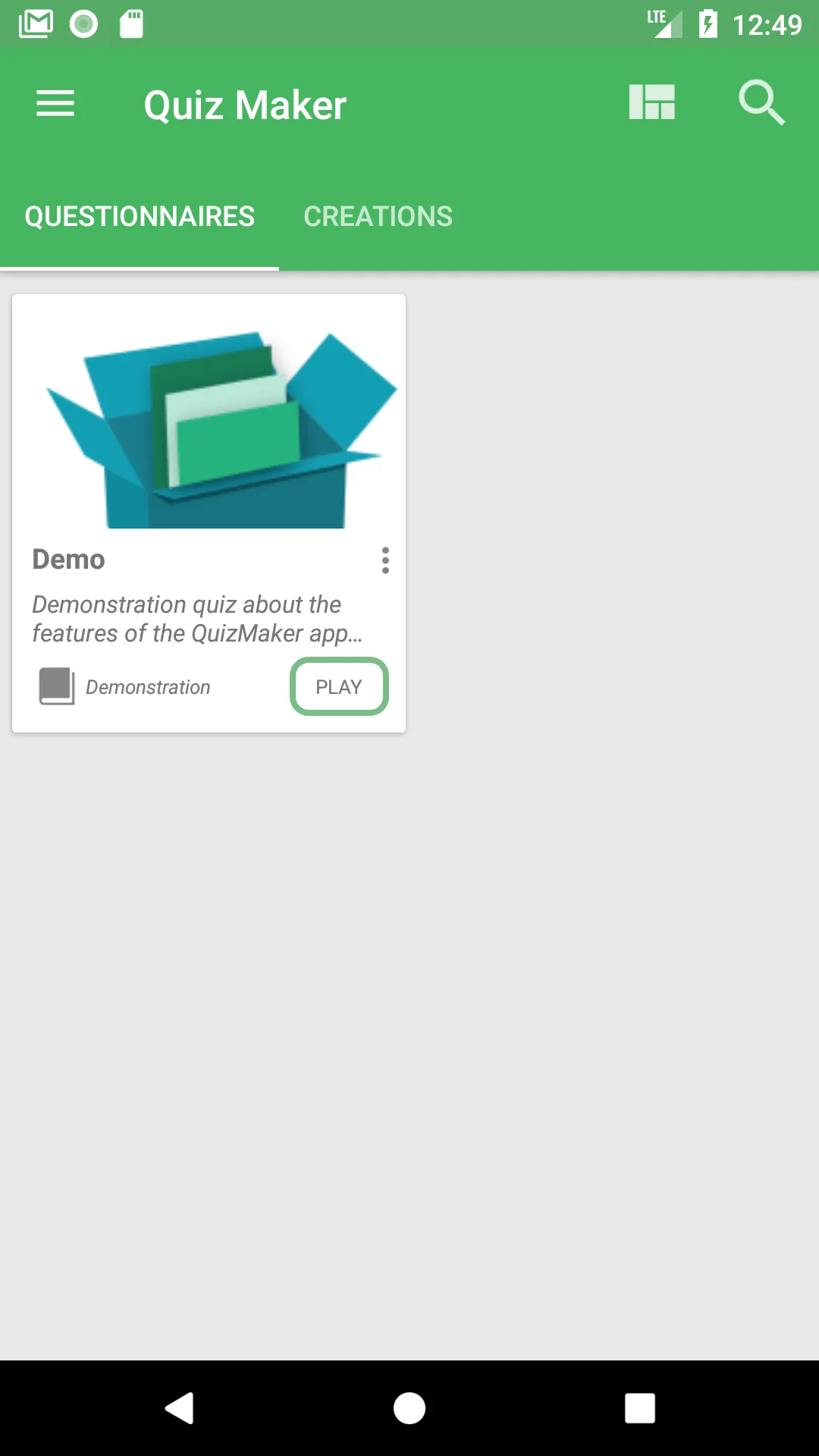Open the Demo quiz card

[209, 425]
